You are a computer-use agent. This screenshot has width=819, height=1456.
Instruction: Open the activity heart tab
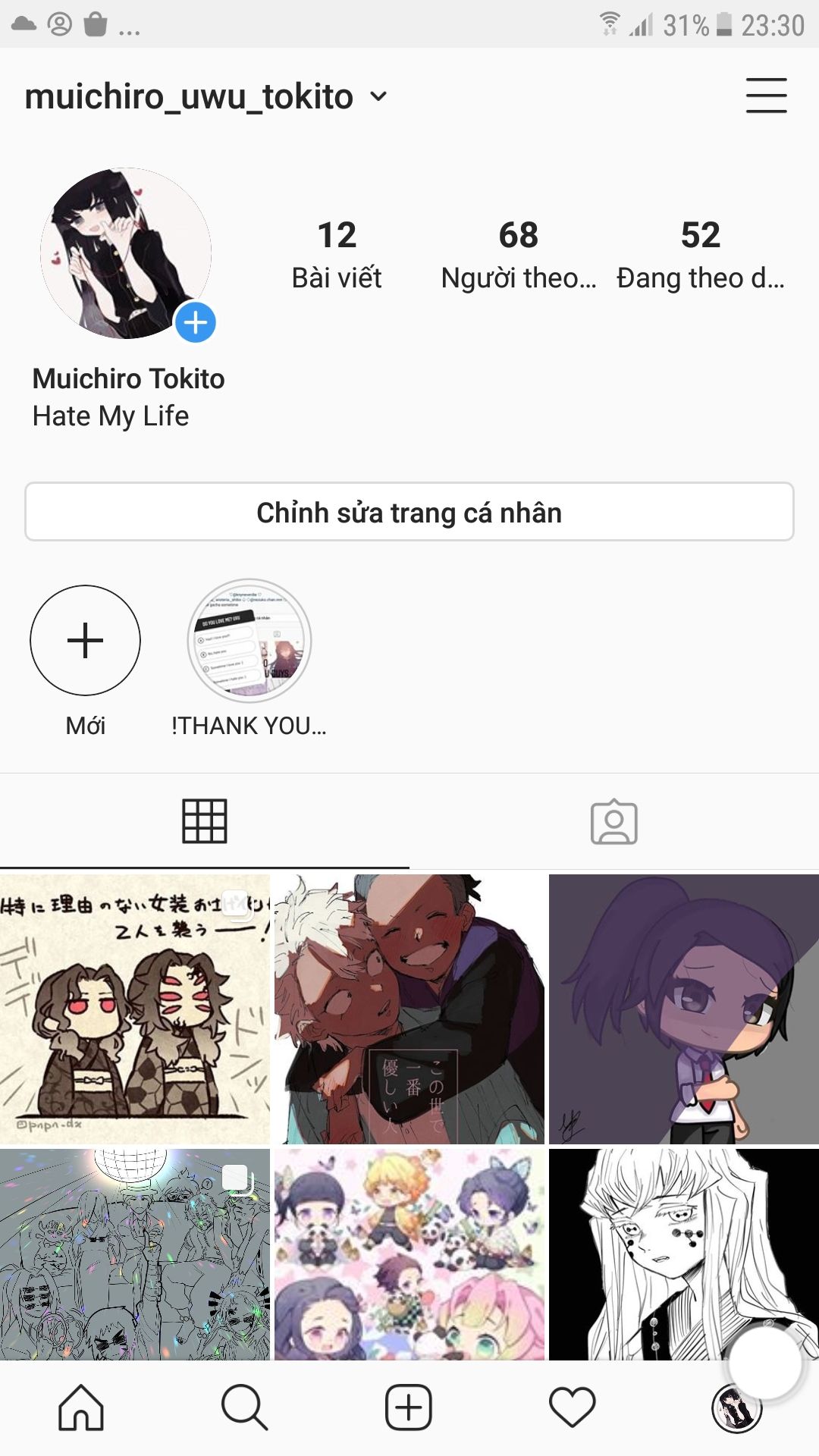point(573,1407)
